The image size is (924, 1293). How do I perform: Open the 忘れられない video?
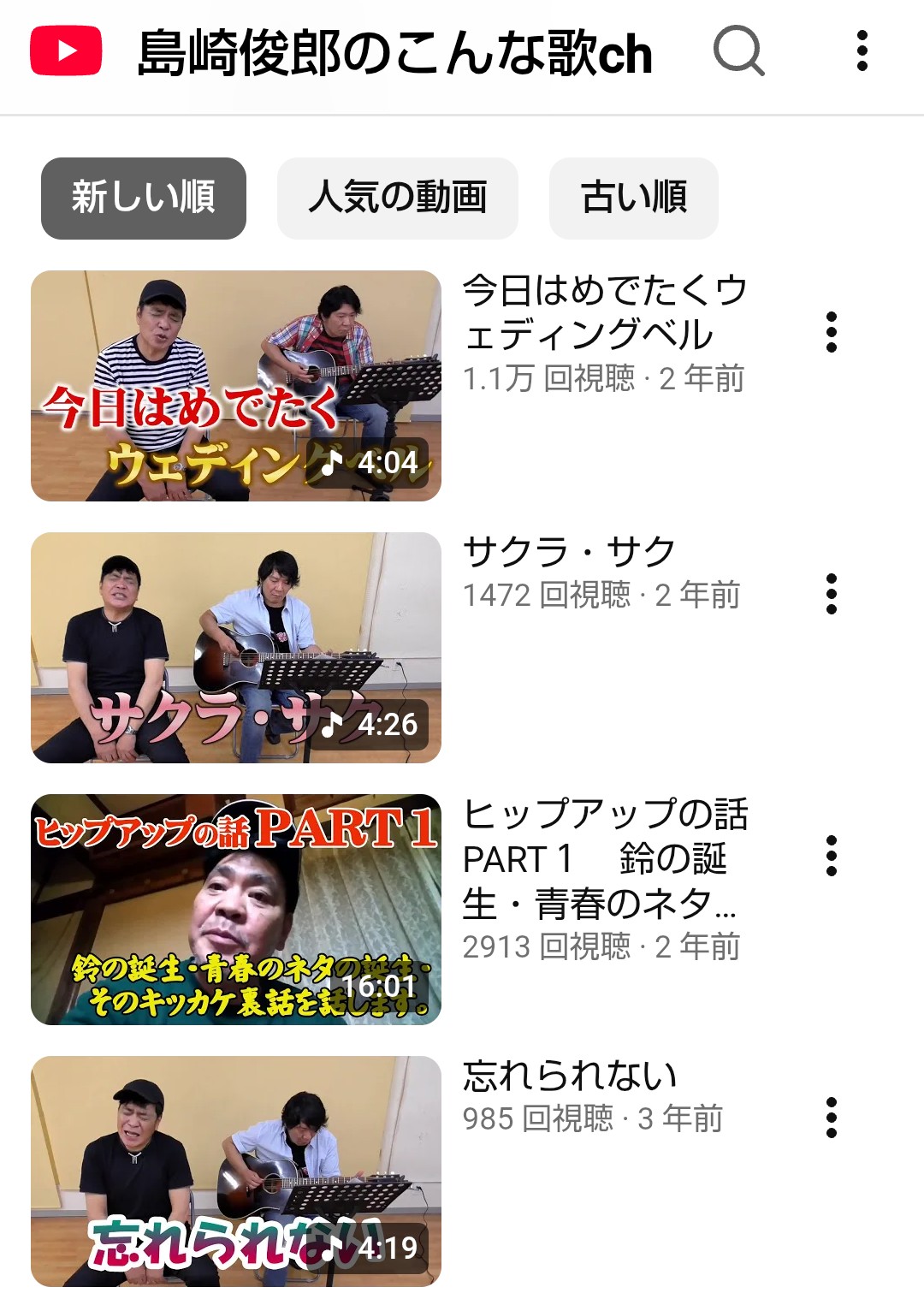[x=236, y=1171]
